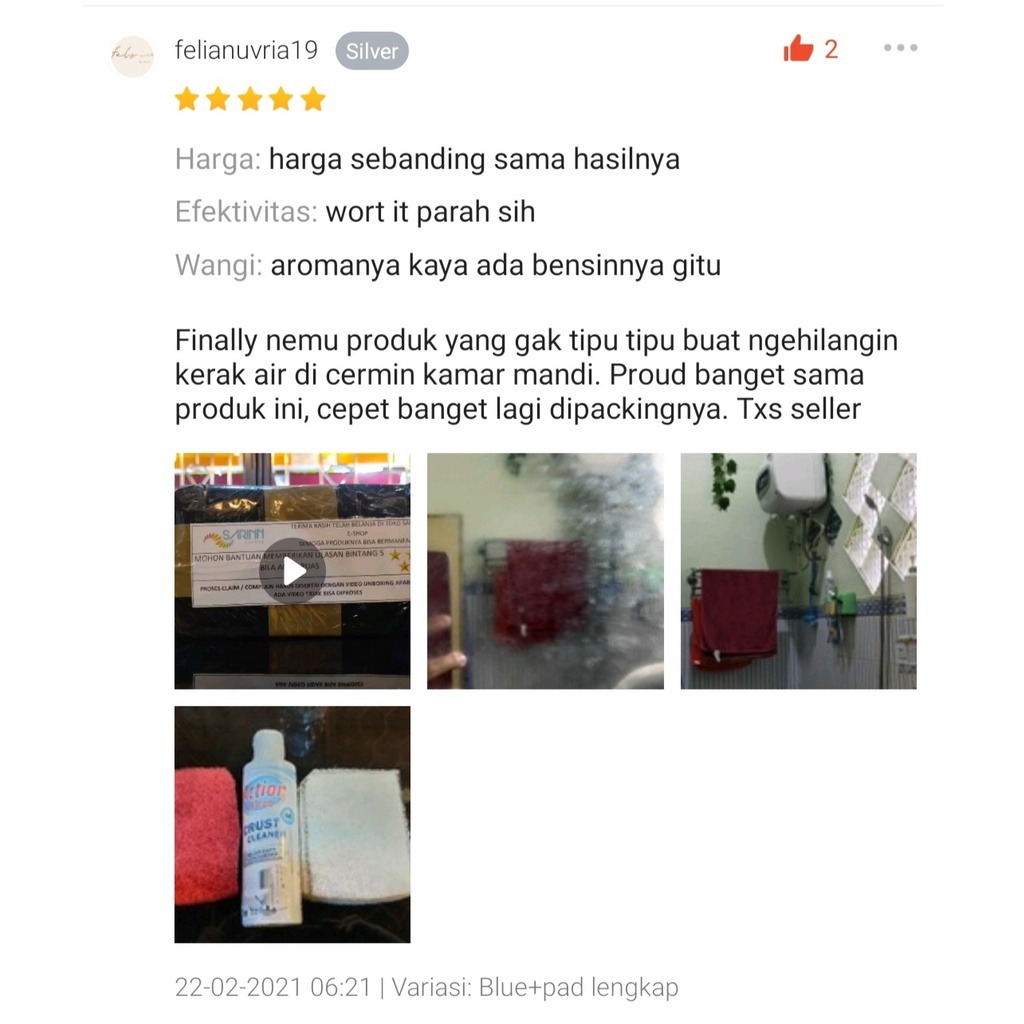The image size is (1024, 1024).
Task: Play the review's unboxing video
Action: click(292, 571)
